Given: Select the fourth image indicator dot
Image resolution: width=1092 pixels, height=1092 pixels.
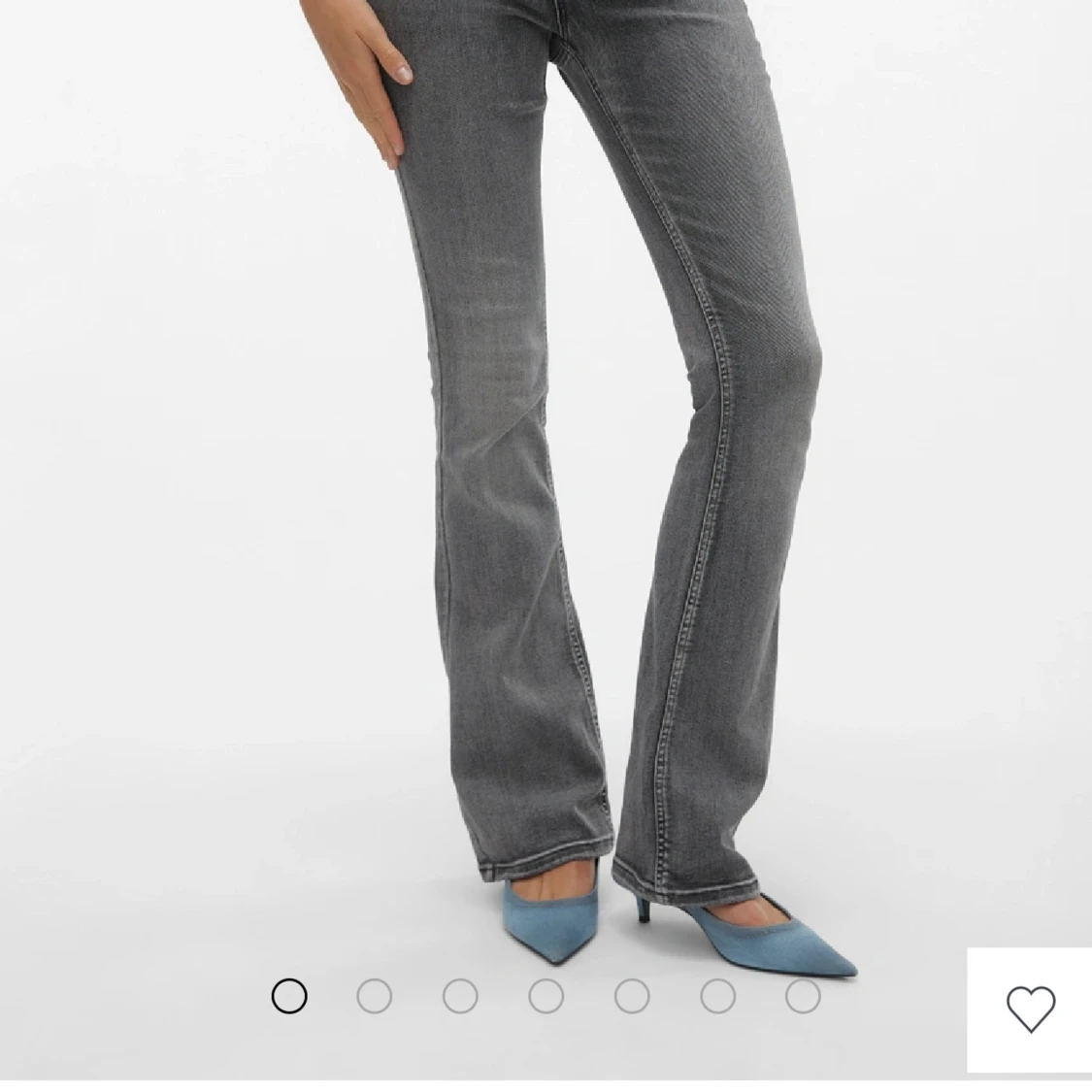Looking at the screenshot, I should [546, 996].
